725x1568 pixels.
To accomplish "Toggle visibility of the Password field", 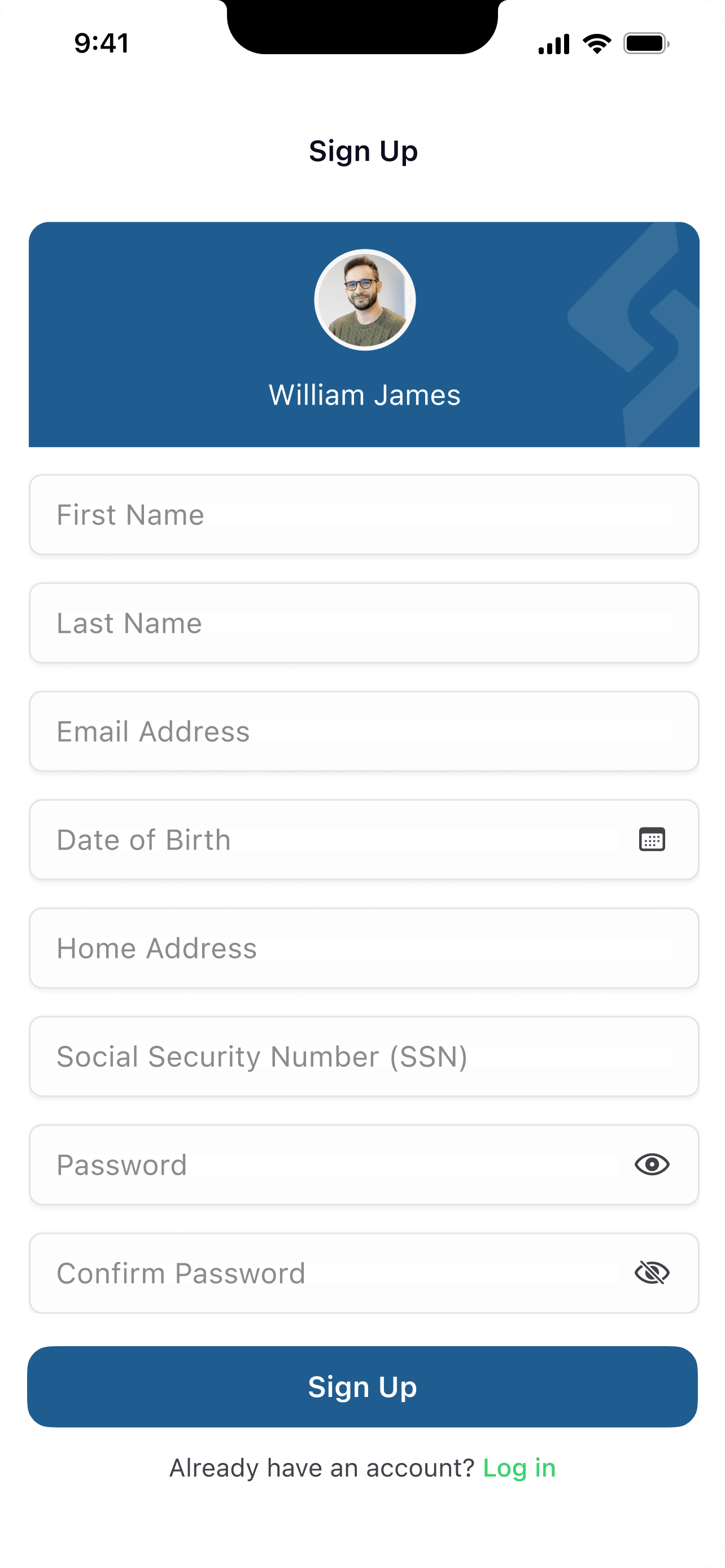I will (652, 1164).
